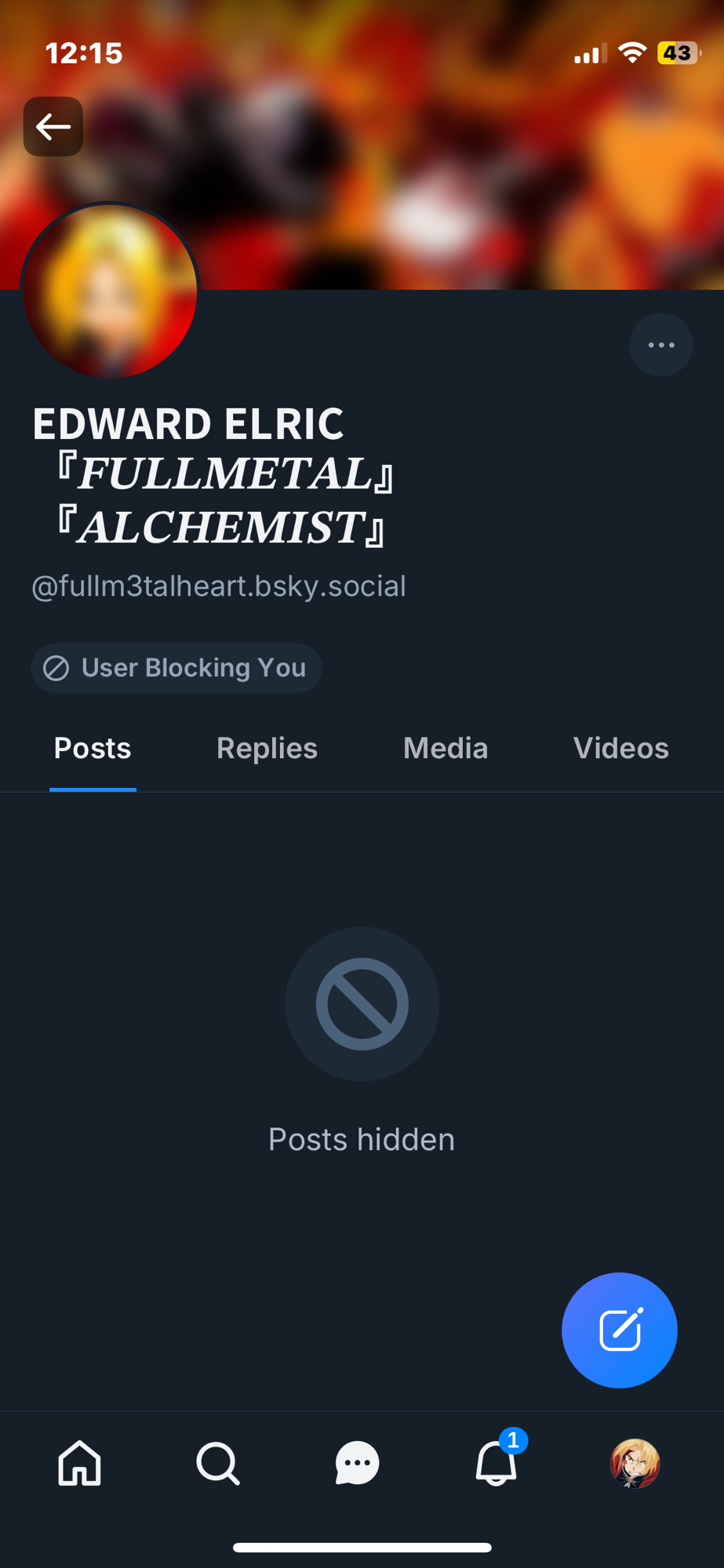Tap the User Blocking You label
This screenshot has width=724, height=1568.
(176, 668)
